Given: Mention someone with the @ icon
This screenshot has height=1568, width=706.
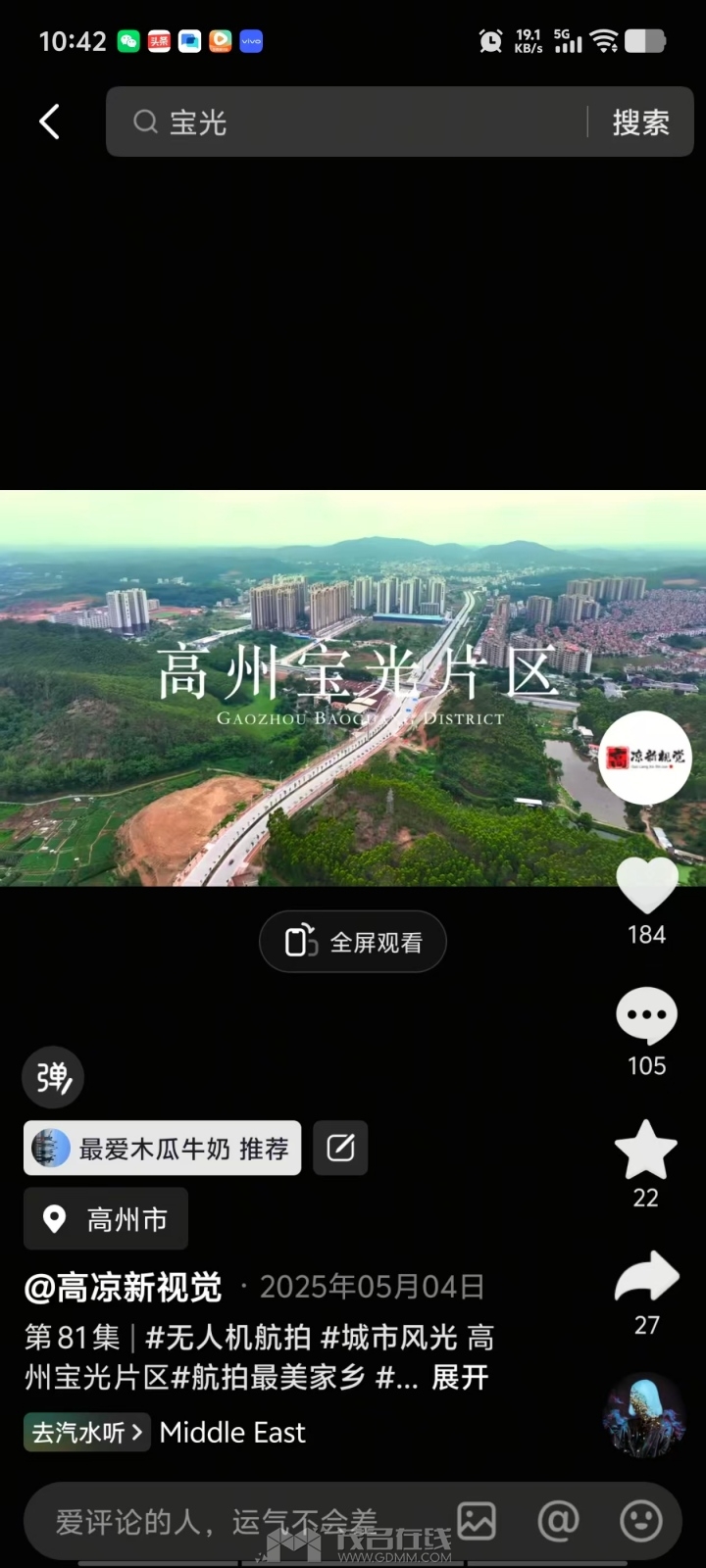Looking at the screenshot, I should pos(558,1522).
